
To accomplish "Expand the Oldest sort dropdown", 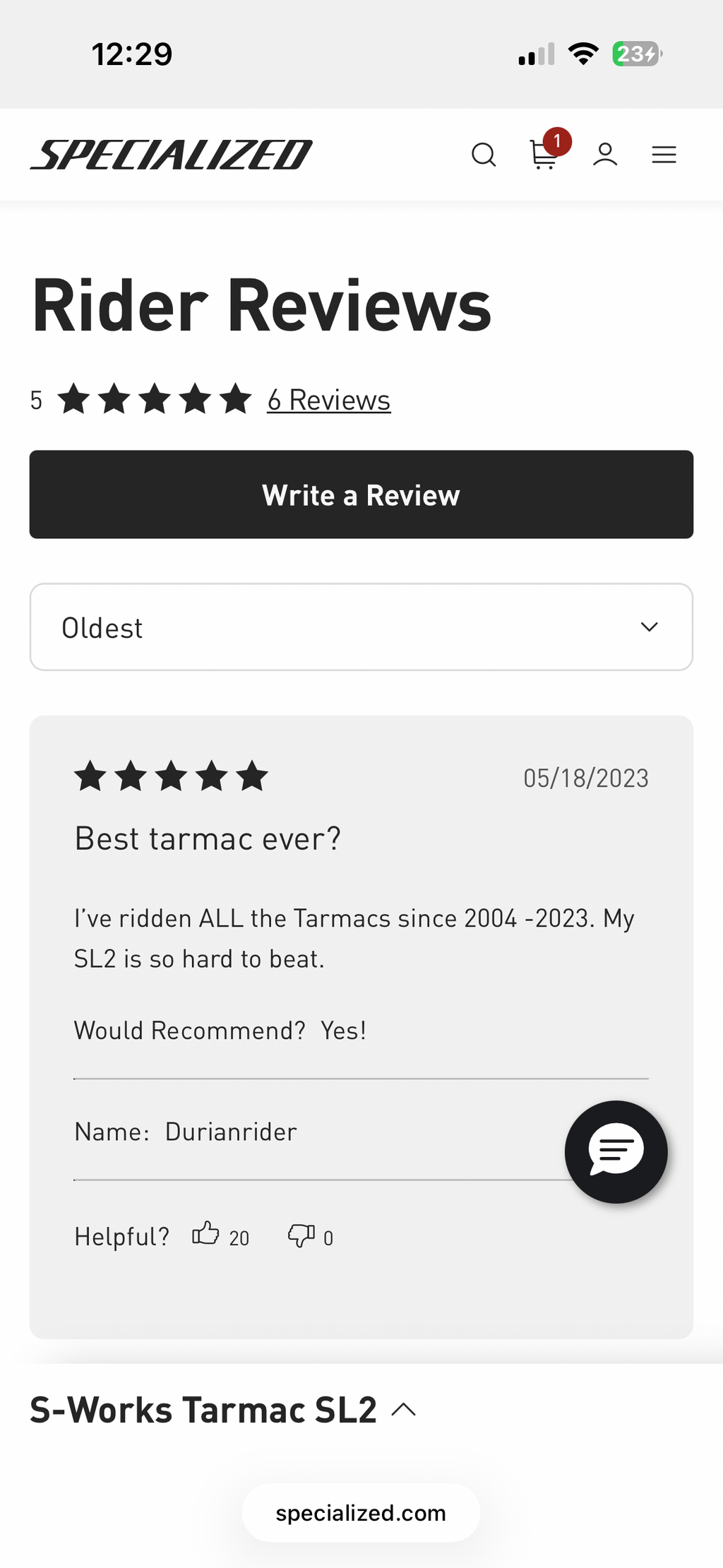I will (x=361, y=627).
